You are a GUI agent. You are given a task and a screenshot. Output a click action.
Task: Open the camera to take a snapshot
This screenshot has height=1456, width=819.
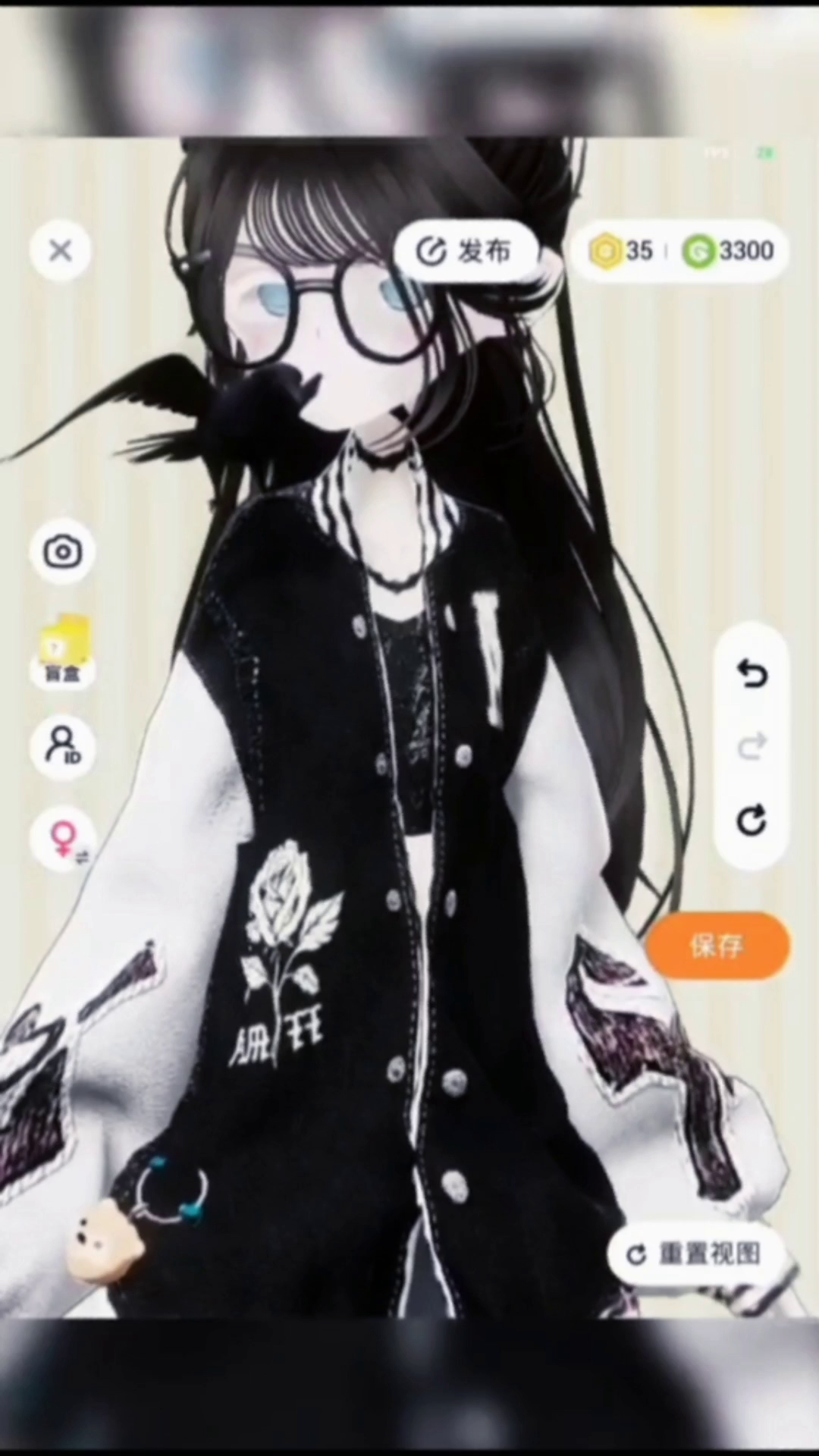click(62, 551)
